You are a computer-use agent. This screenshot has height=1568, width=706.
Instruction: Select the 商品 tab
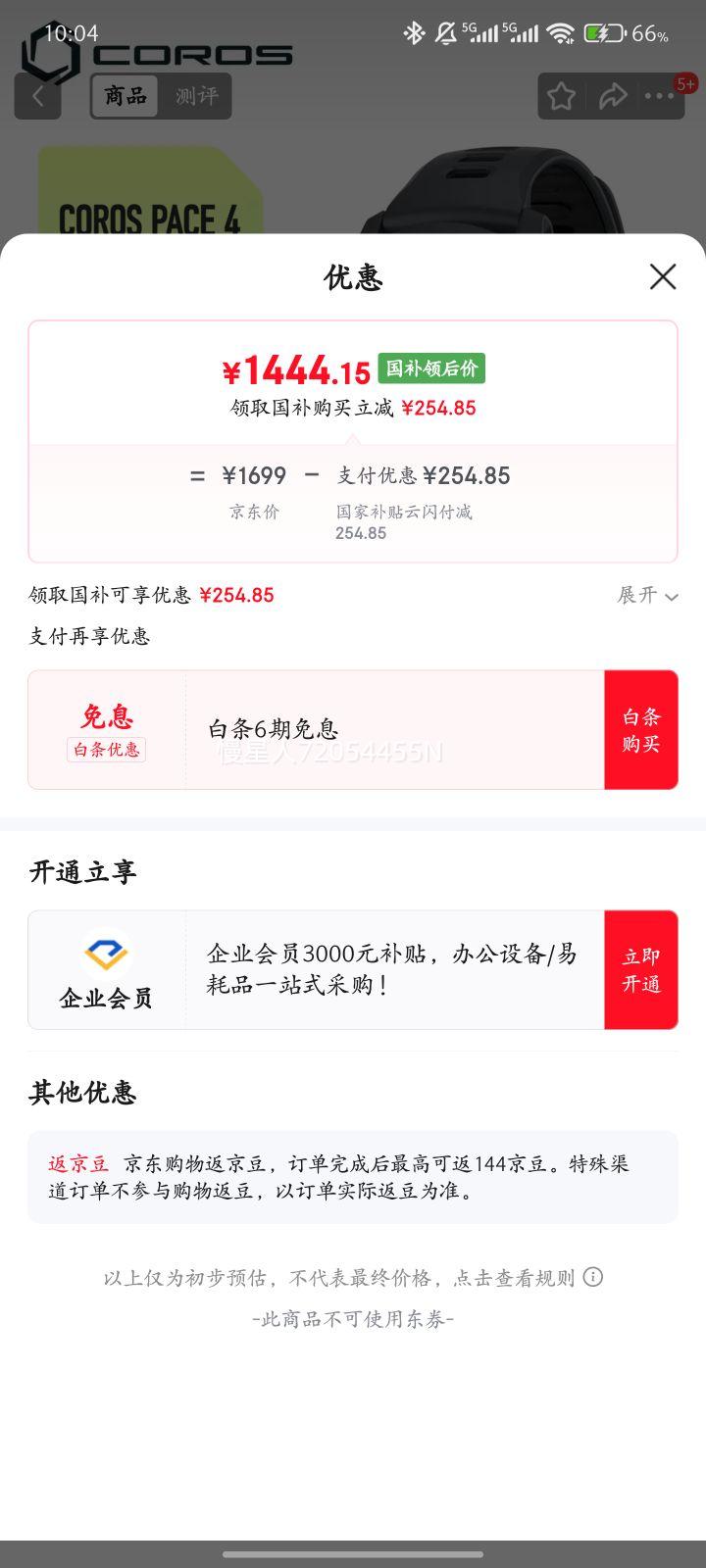click(126, 96)
